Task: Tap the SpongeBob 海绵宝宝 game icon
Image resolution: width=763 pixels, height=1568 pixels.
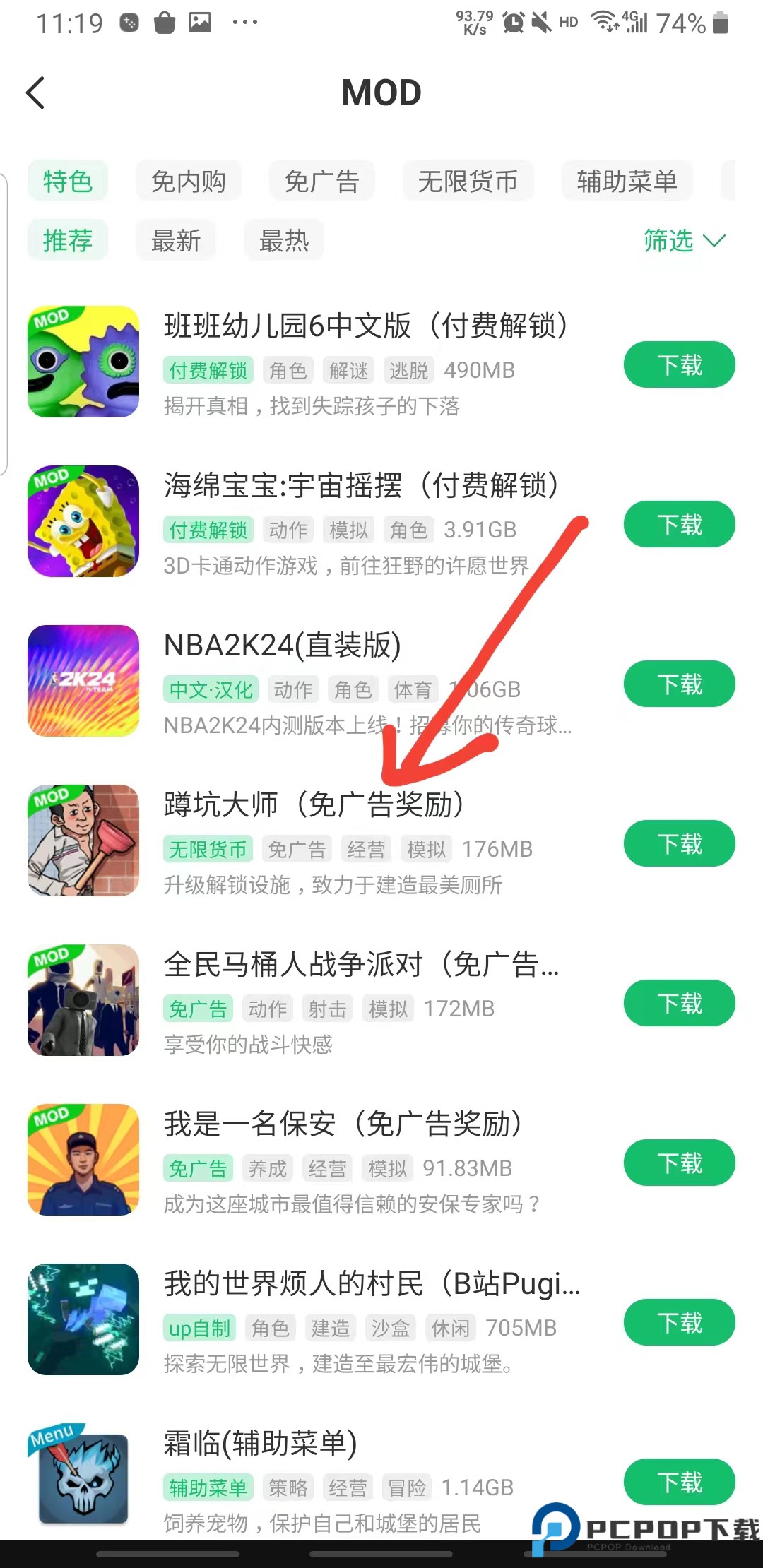Action: click(x=83, y=521)
